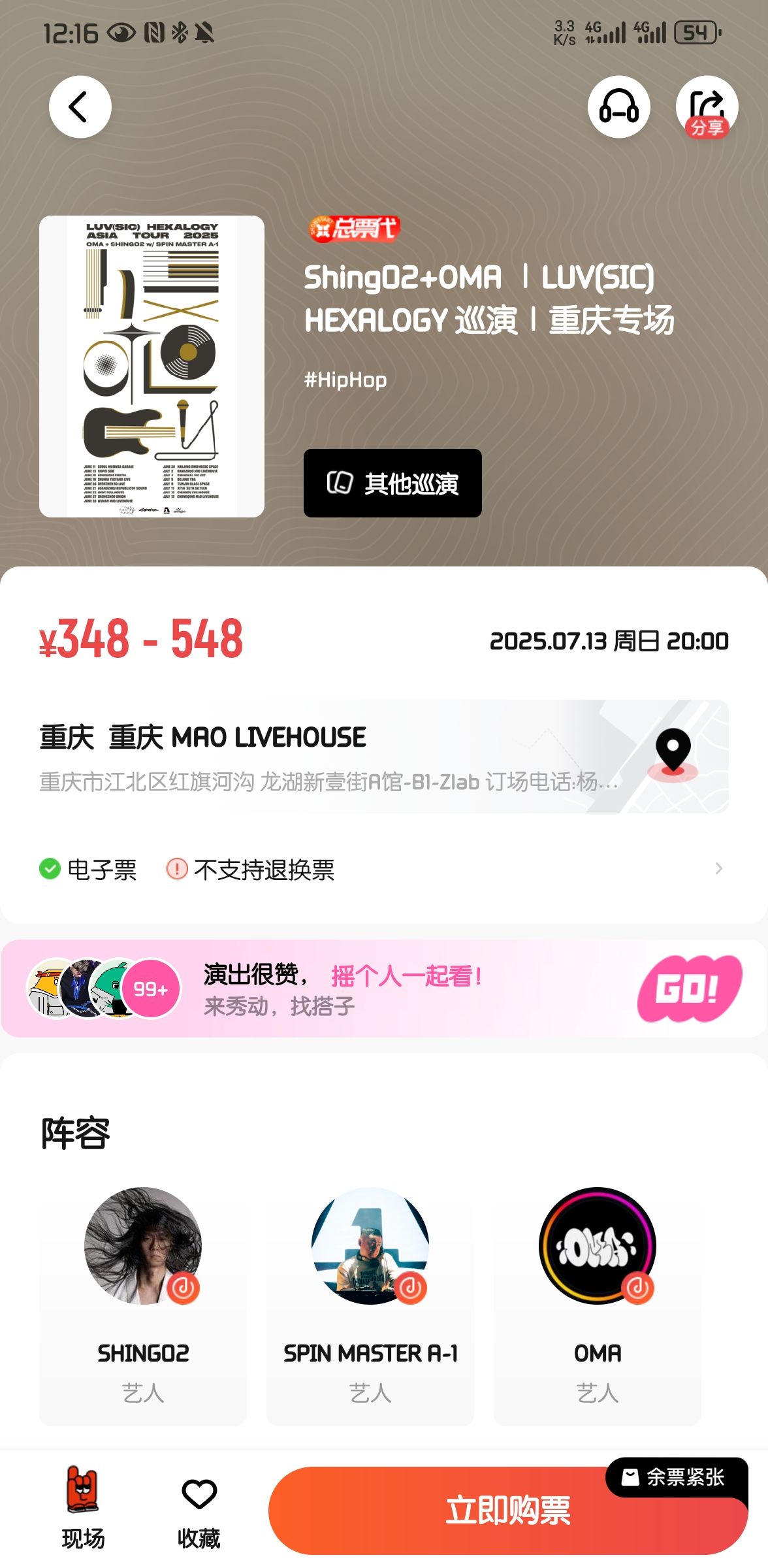View 其他巡演 tour dates
This screenshot has width=768, height=1568.
coord(392,483)
